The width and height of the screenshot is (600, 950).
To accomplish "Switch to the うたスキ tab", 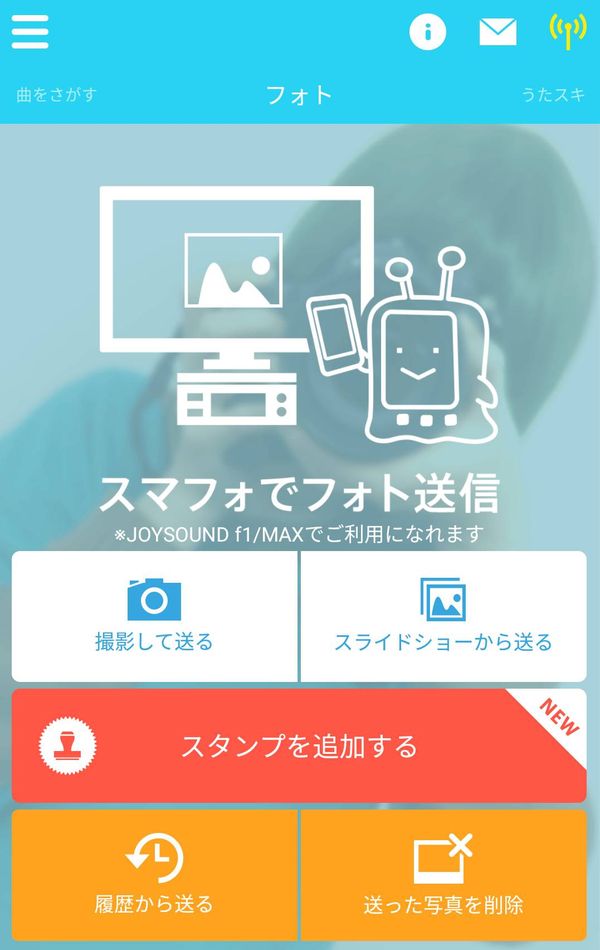I will pos(553,95).
